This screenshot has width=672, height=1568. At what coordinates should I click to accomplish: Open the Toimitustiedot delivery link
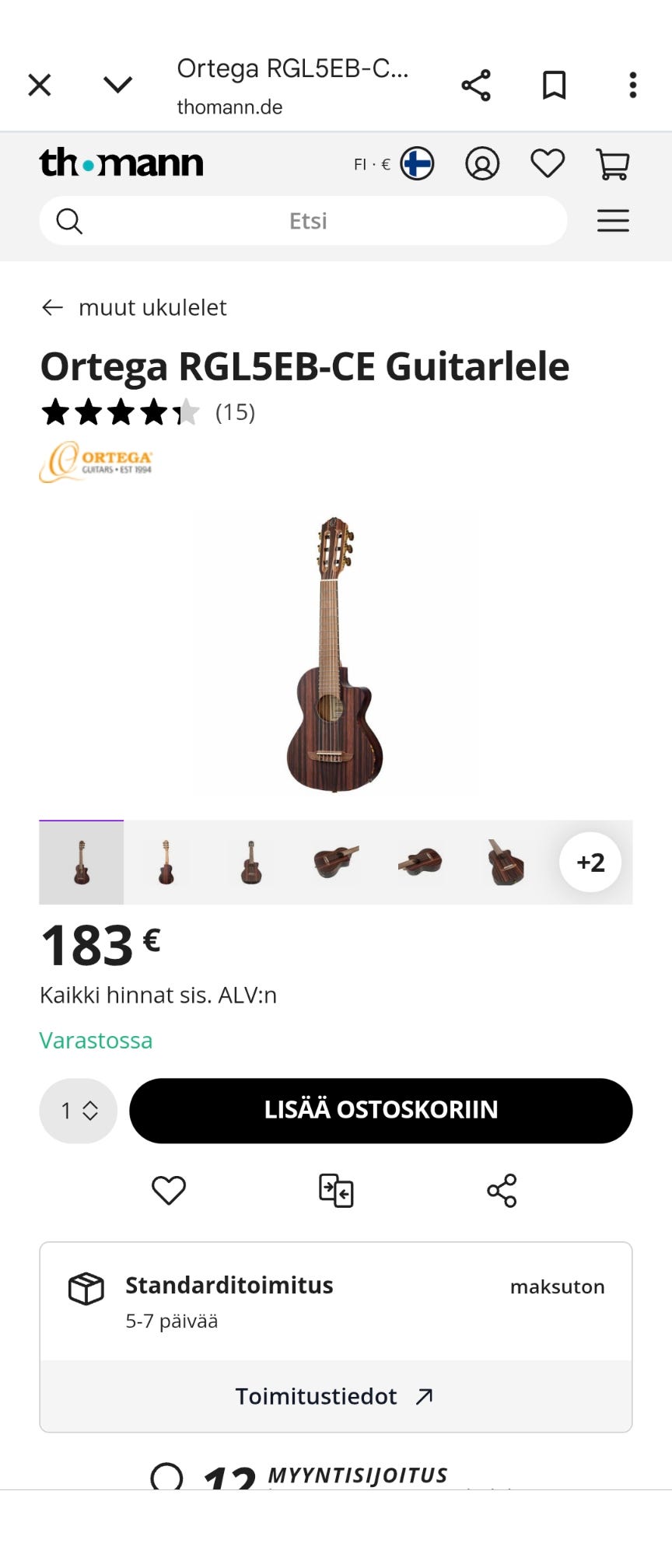click(336, 1396)
